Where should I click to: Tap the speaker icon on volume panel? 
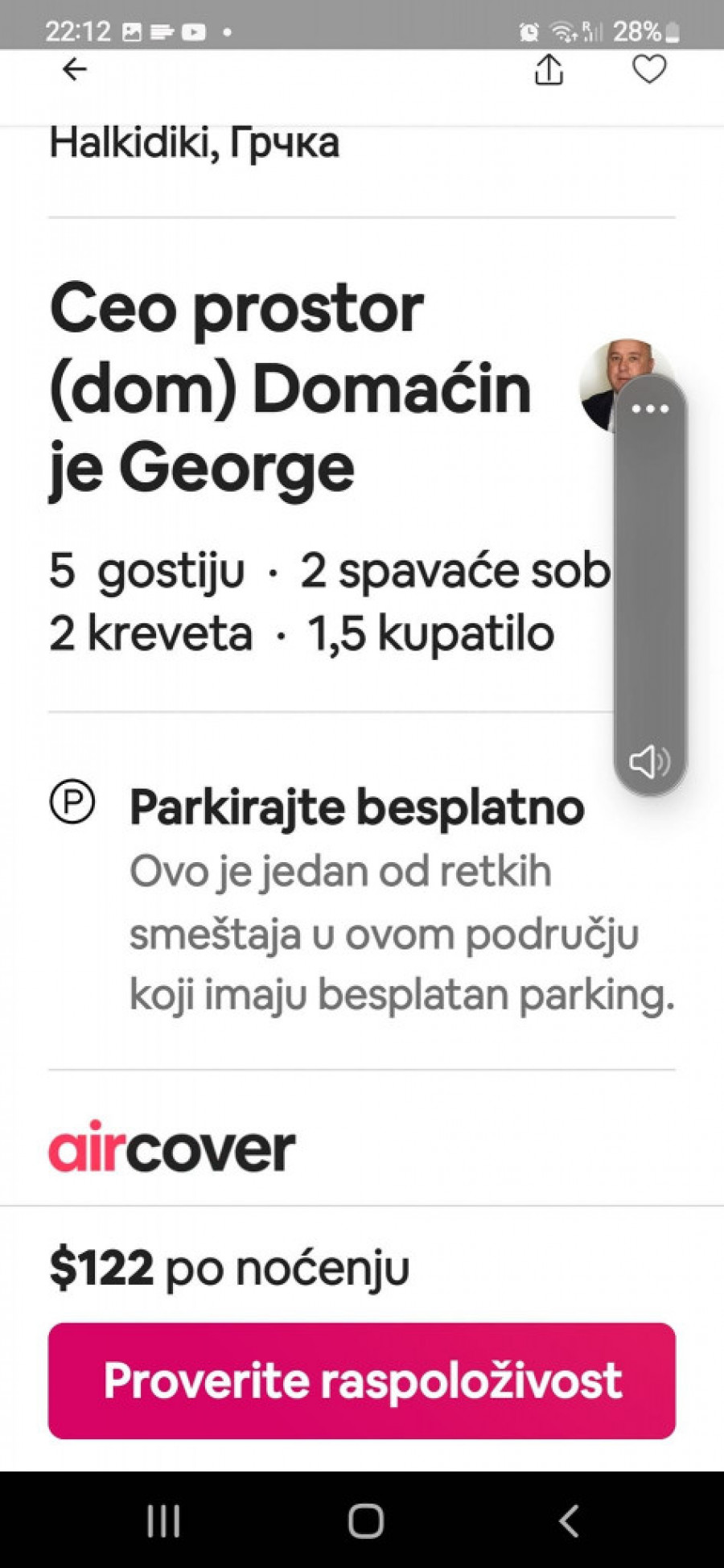pos(649,761)
